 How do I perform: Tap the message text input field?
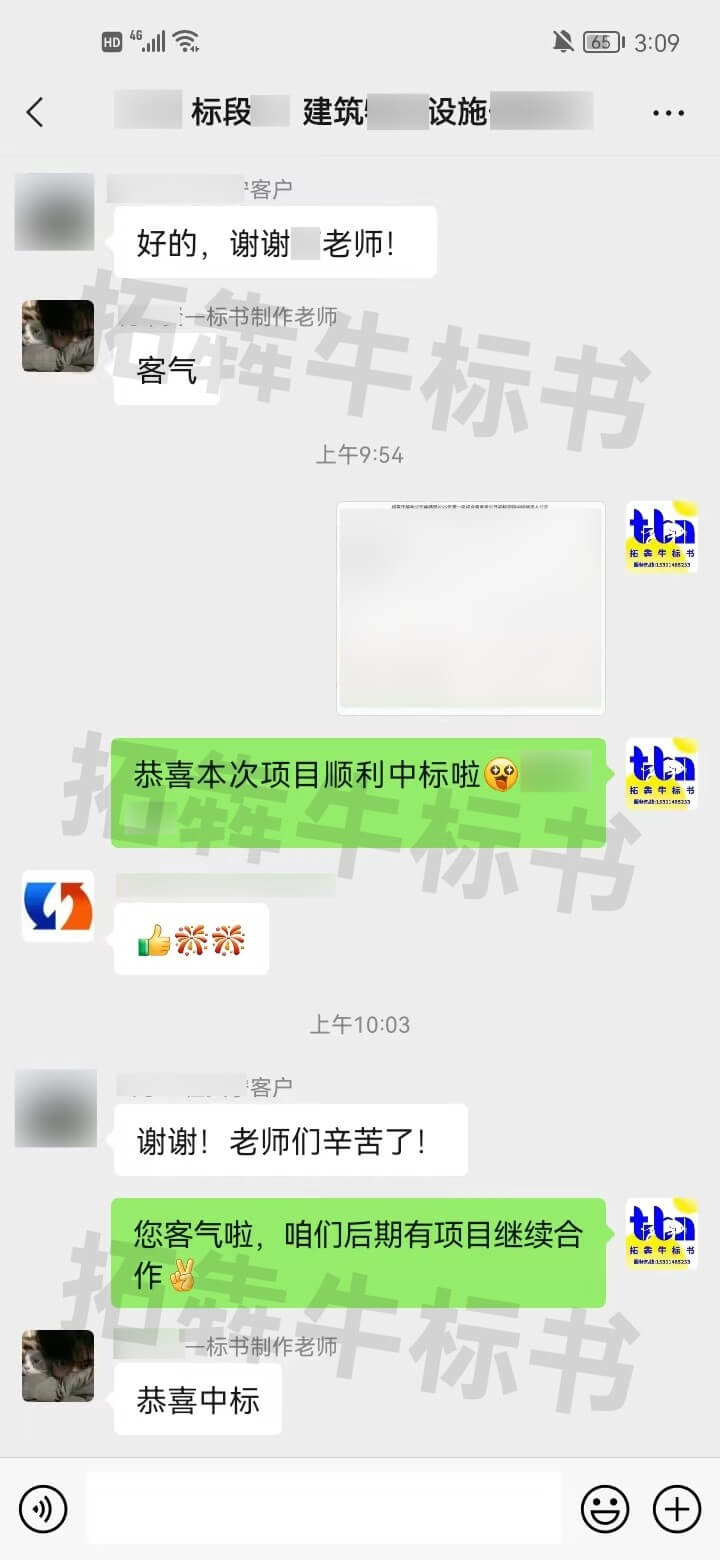[x=323, y=1508]
